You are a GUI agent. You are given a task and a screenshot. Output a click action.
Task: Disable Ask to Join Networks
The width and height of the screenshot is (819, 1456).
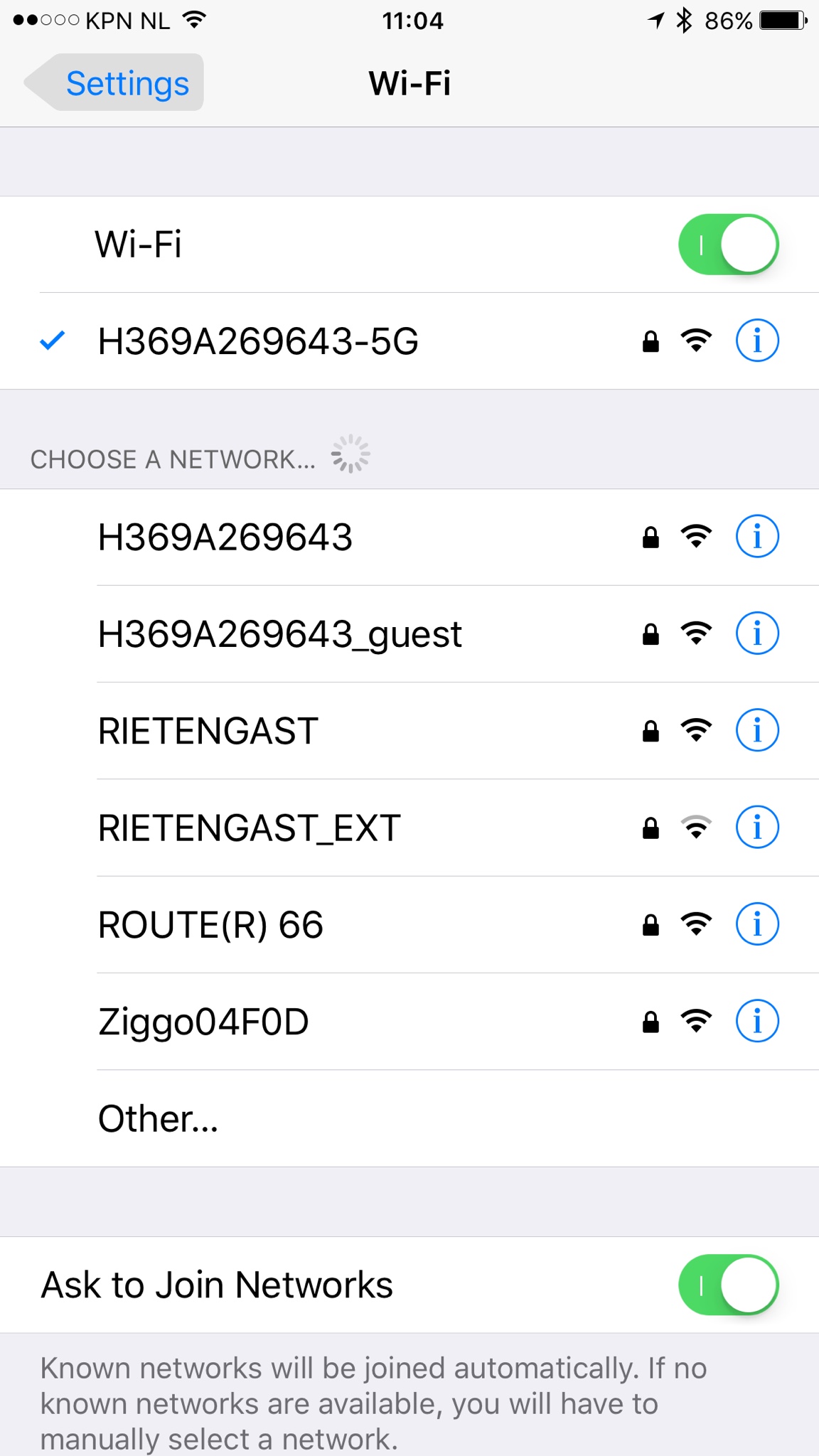(728, 1285)
